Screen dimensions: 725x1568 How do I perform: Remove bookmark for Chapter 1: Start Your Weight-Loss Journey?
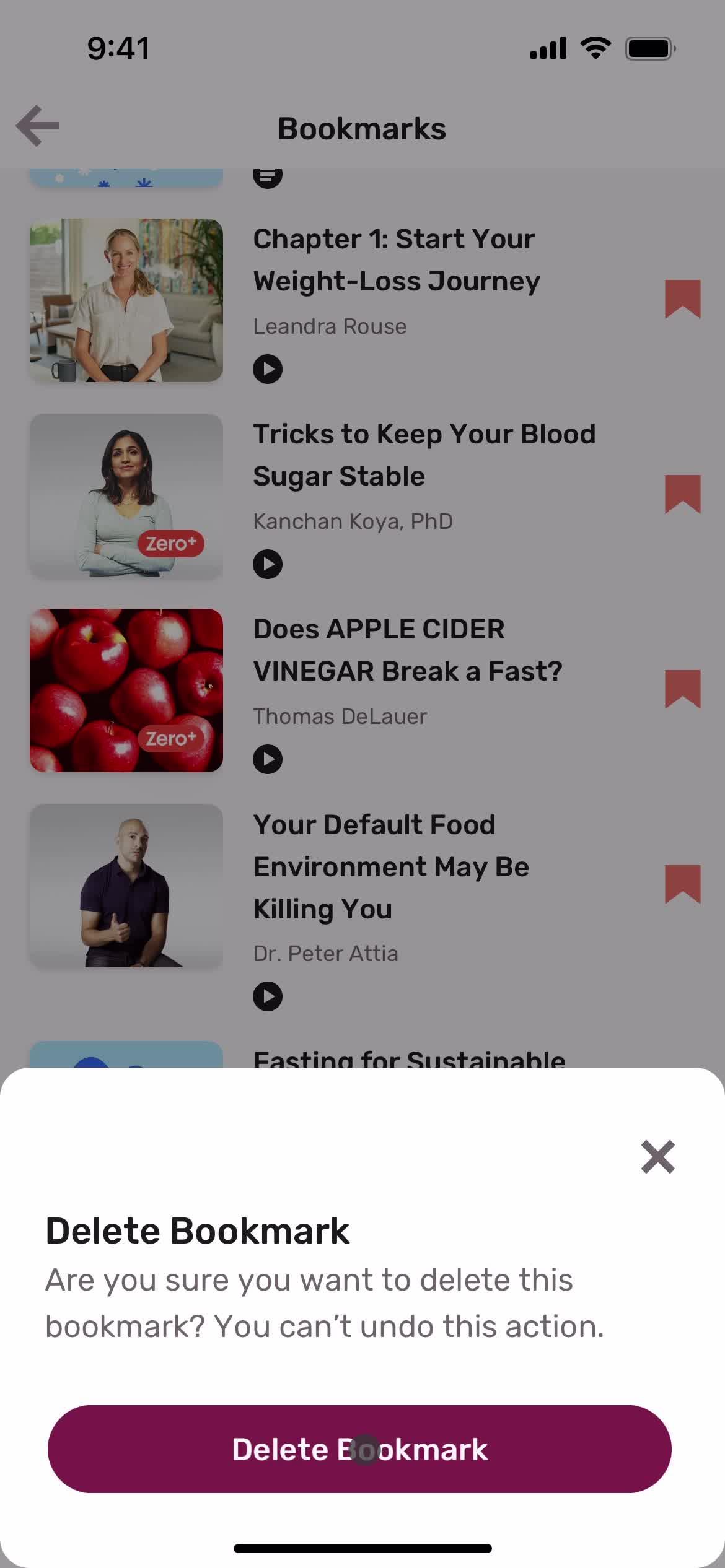682,299
